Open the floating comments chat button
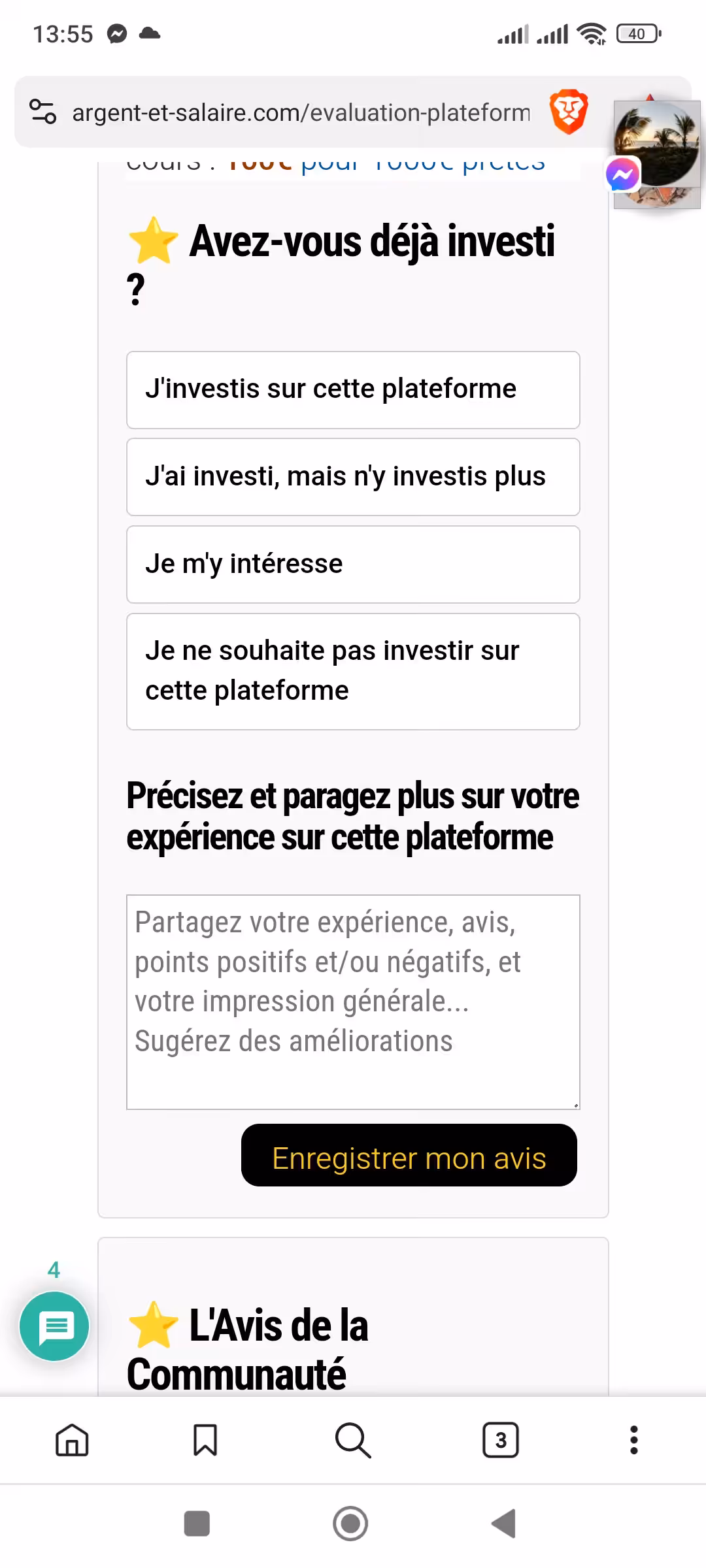Image resolution: width=706 pixels, height=1568 pixels. 54,1326
